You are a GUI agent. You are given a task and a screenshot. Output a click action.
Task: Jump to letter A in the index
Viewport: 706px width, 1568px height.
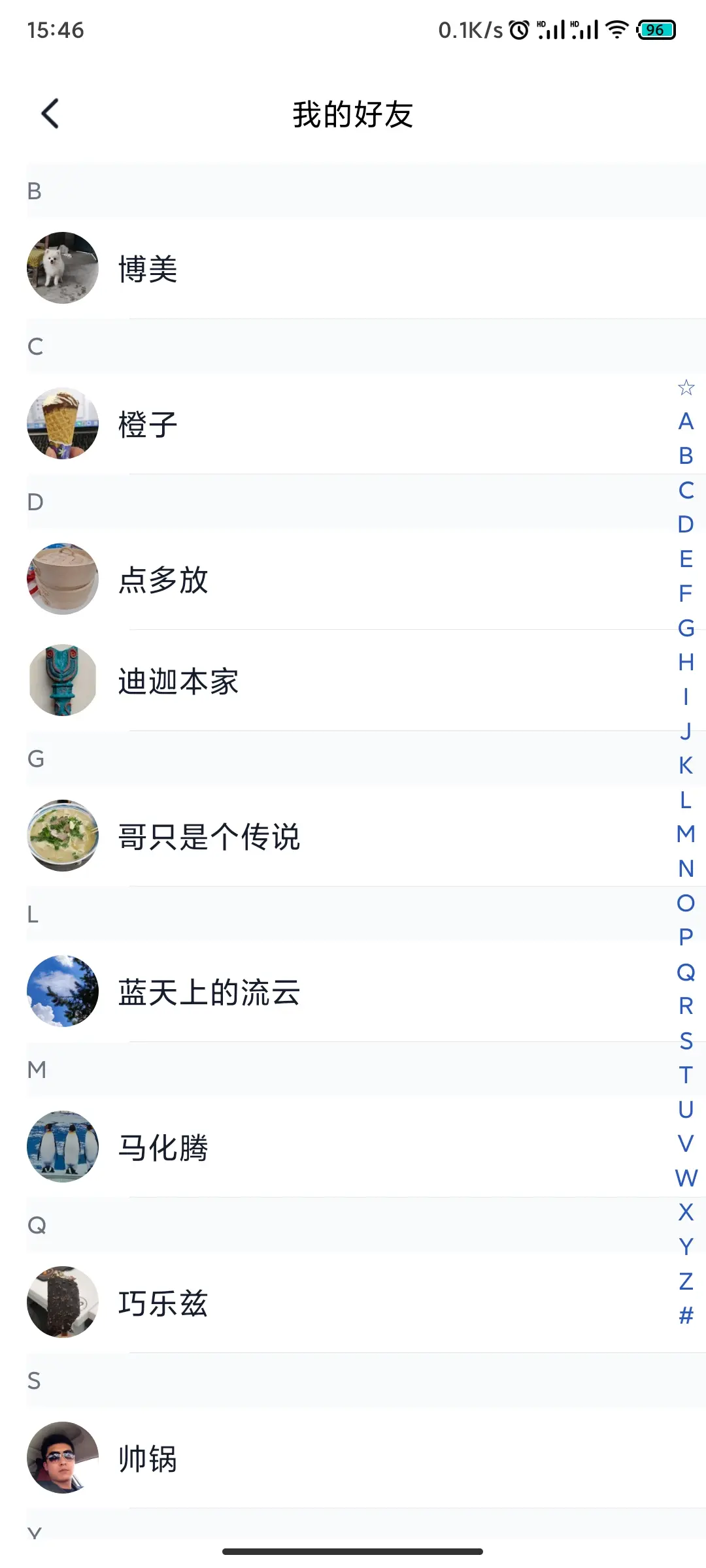click(x=686, y=421)
